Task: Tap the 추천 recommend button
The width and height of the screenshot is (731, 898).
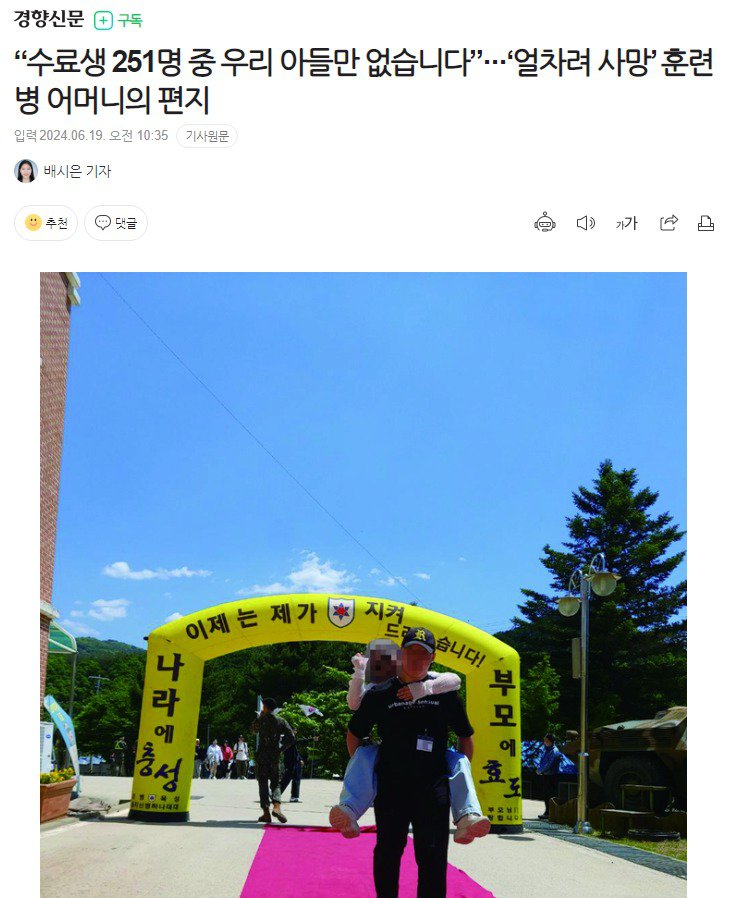Action: 46,223
